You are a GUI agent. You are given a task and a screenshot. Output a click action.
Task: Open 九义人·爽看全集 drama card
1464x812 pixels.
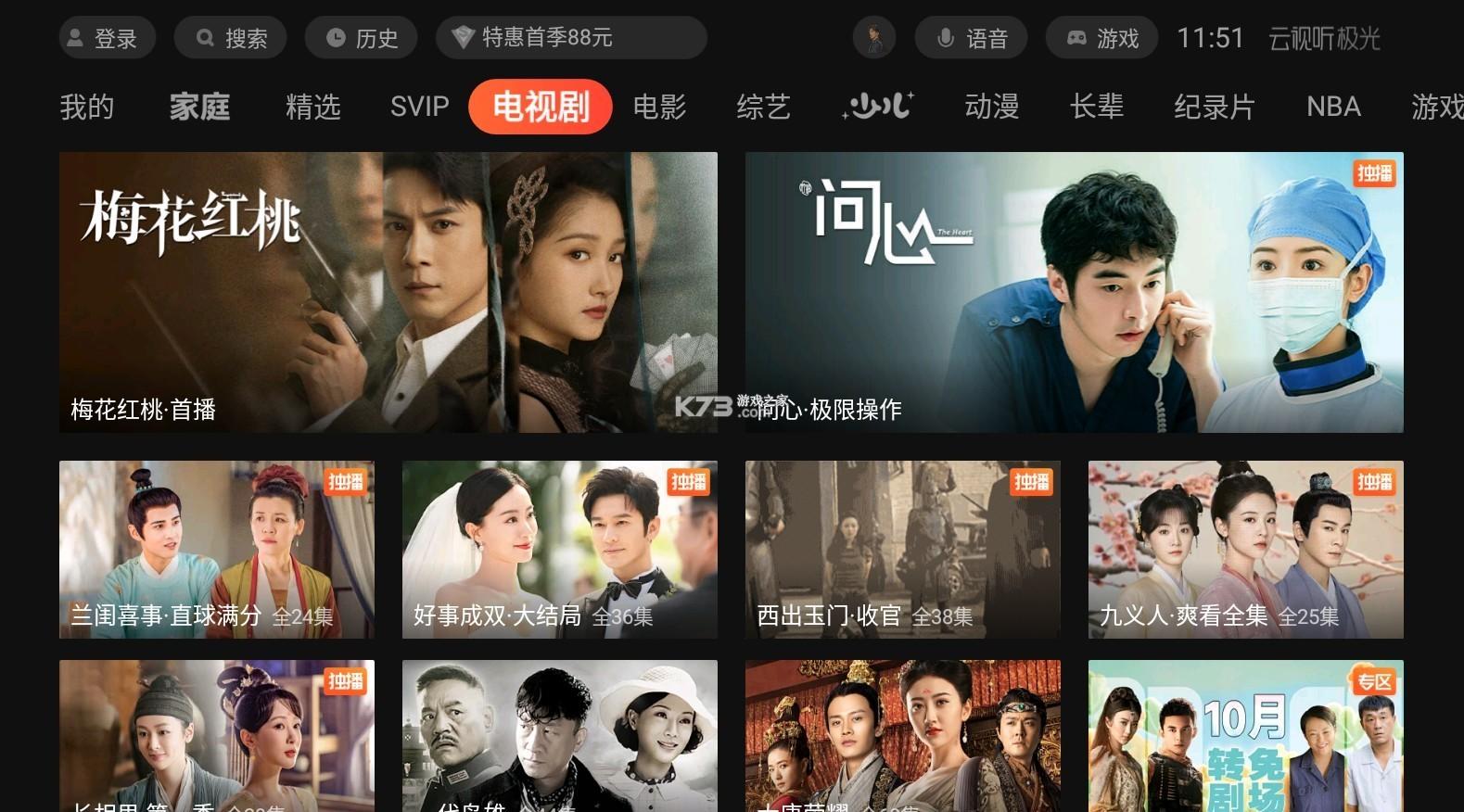1245,549
